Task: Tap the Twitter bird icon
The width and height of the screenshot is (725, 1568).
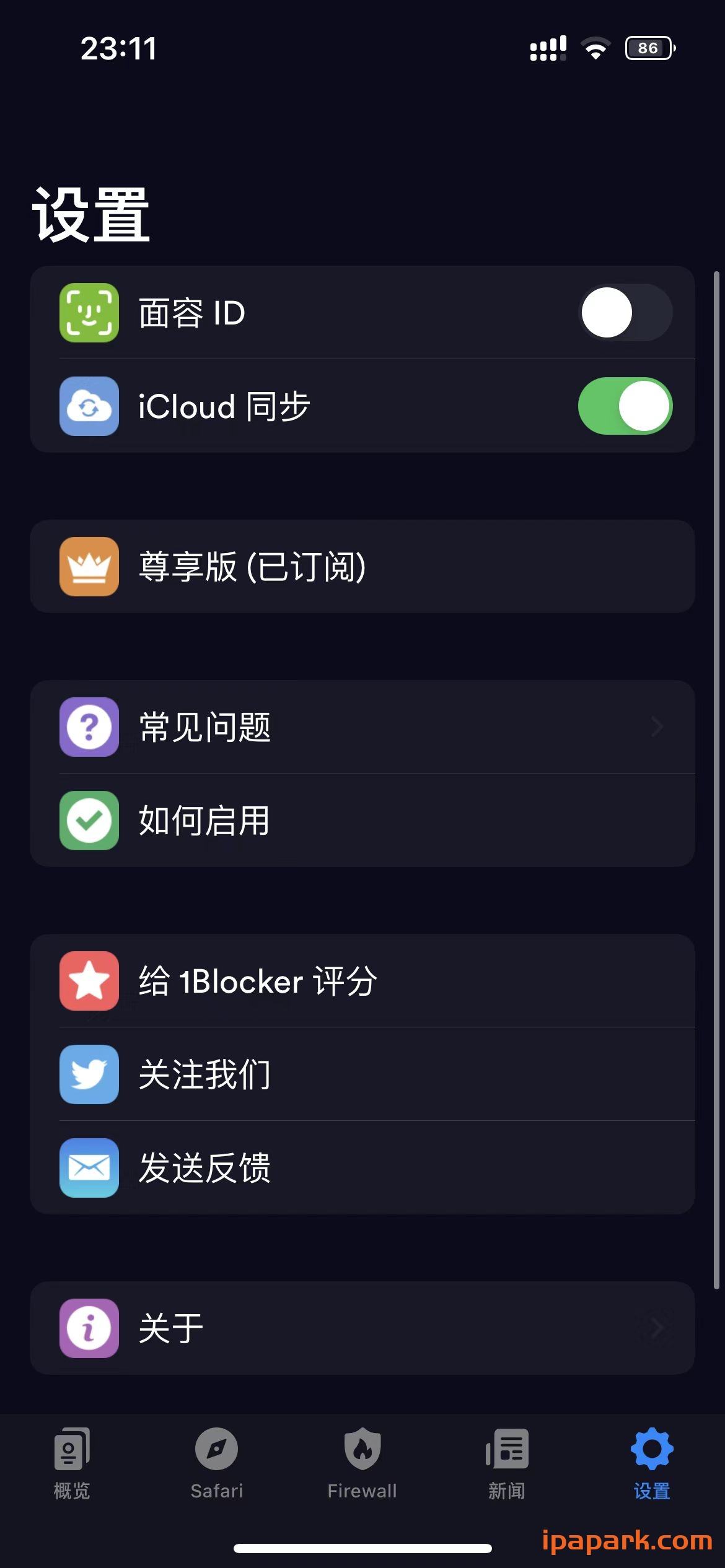Action: pos(89,1075)
